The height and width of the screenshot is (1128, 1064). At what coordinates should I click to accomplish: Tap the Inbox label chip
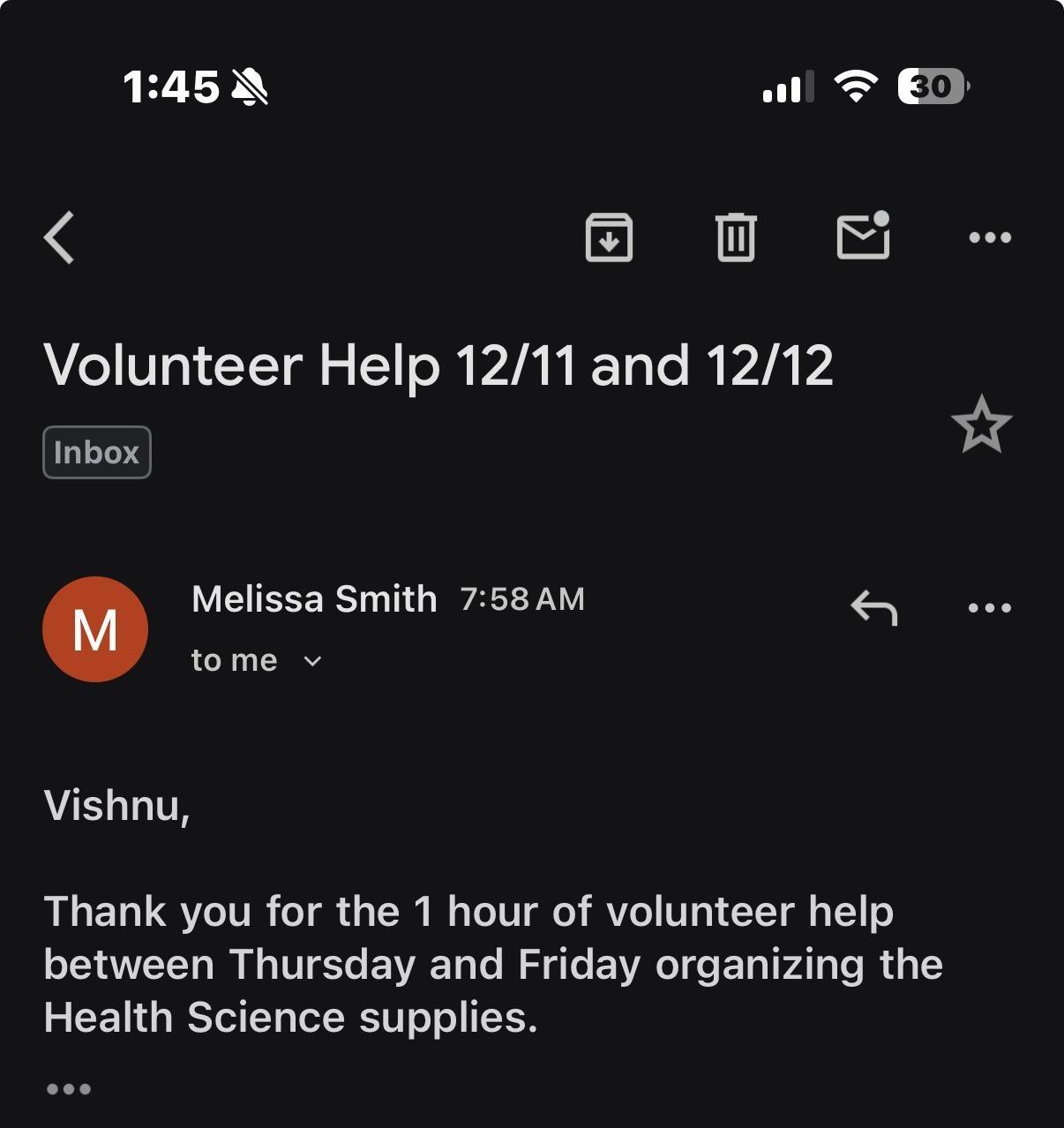[x=97, y=453]
